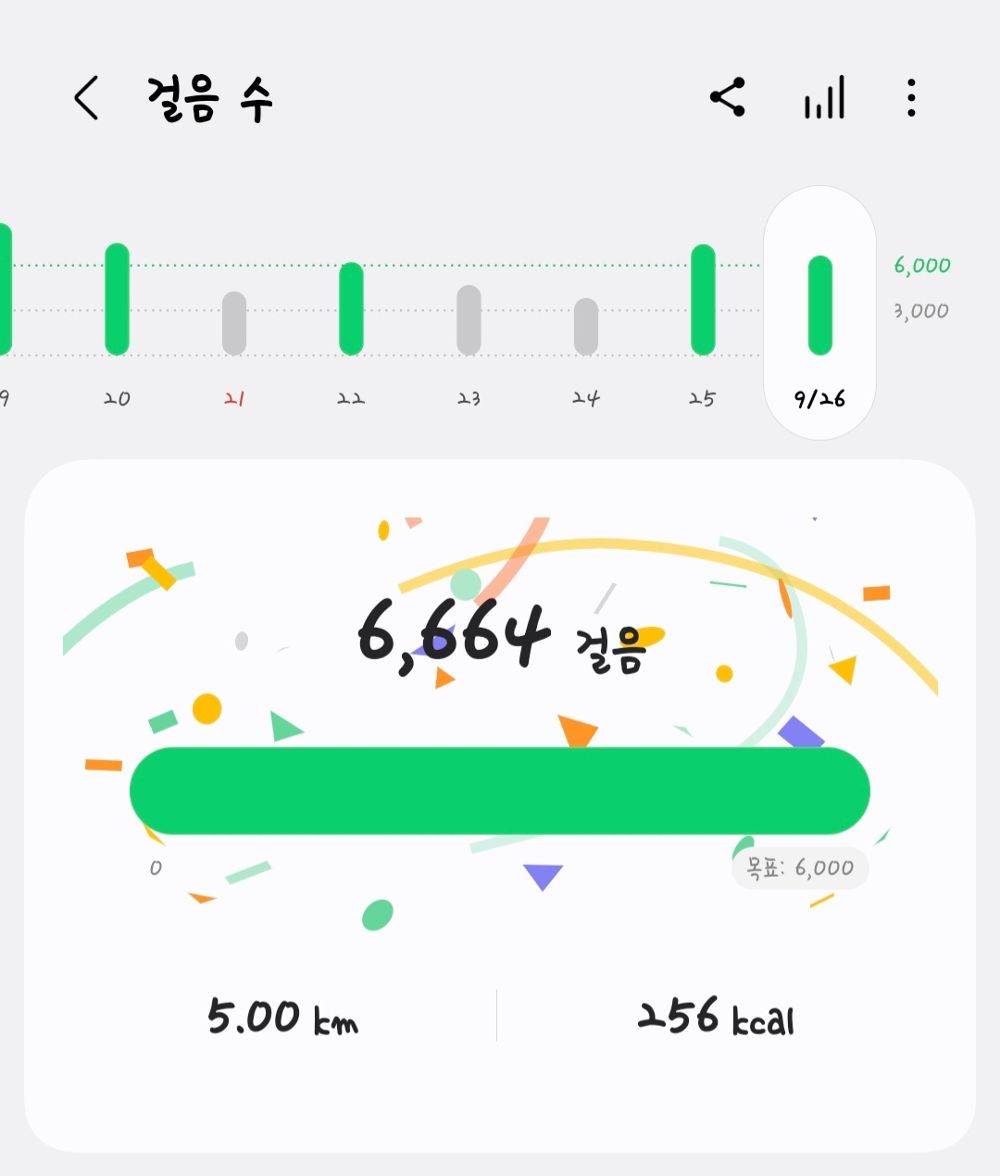
Task: Select the bar for day 24
Action: (586, 326)
